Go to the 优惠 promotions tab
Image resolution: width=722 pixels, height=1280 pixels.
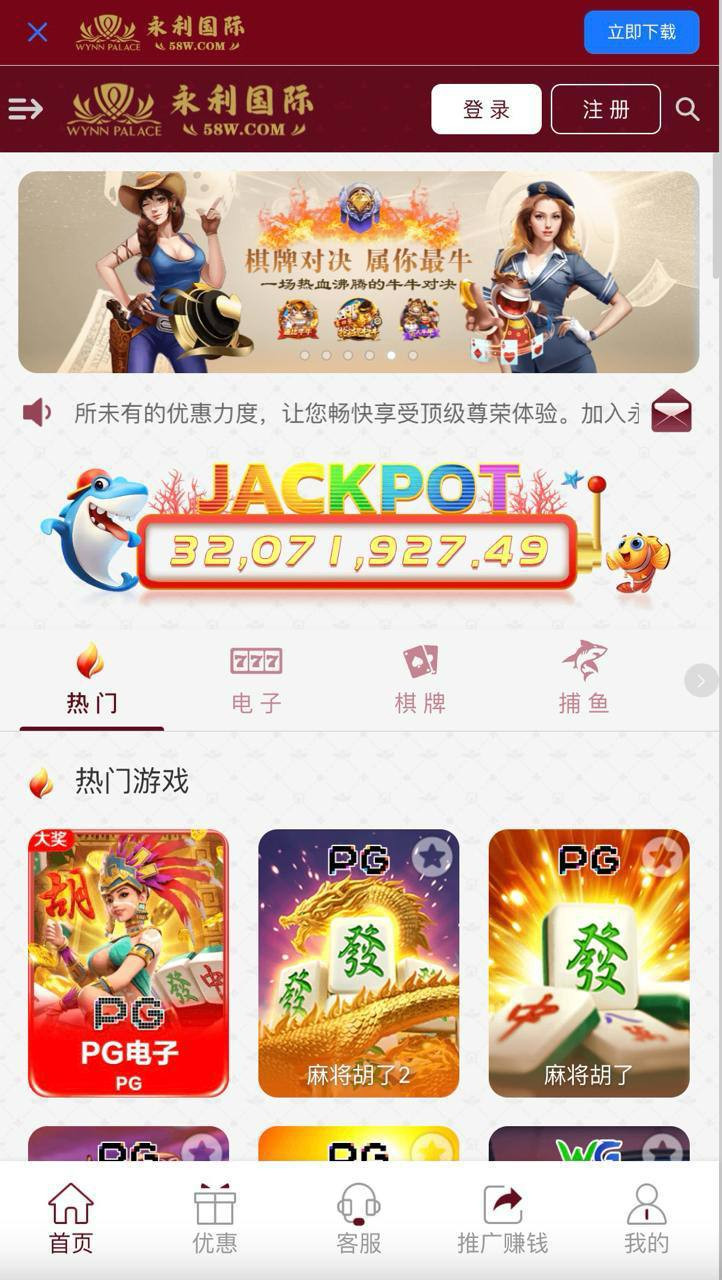point(215,1218)
